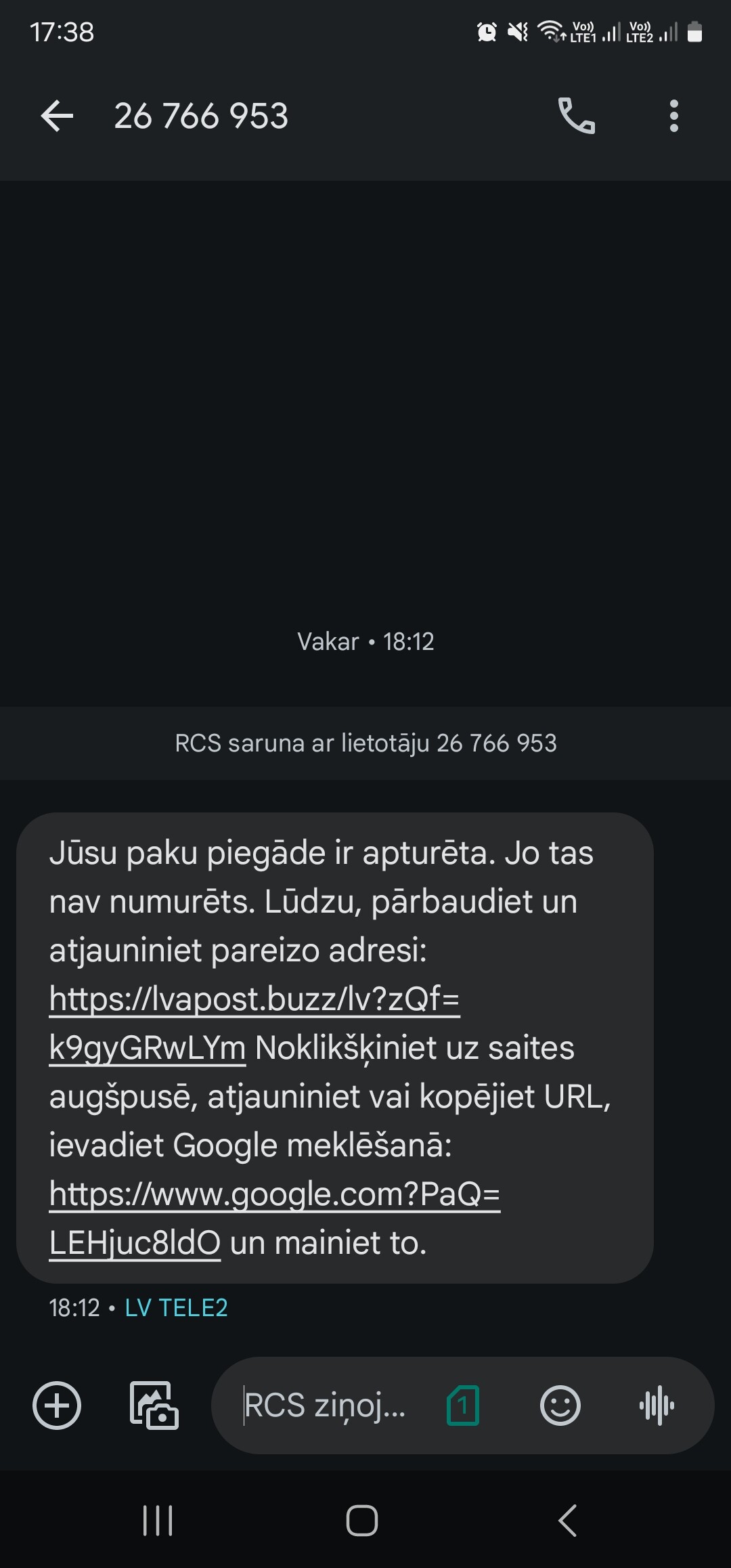Image resolution: width=731 pixels, height=1568 pixels.
Task: Tap the plus attachment button
Action: pyautogui.click(x=57, y=1406)
